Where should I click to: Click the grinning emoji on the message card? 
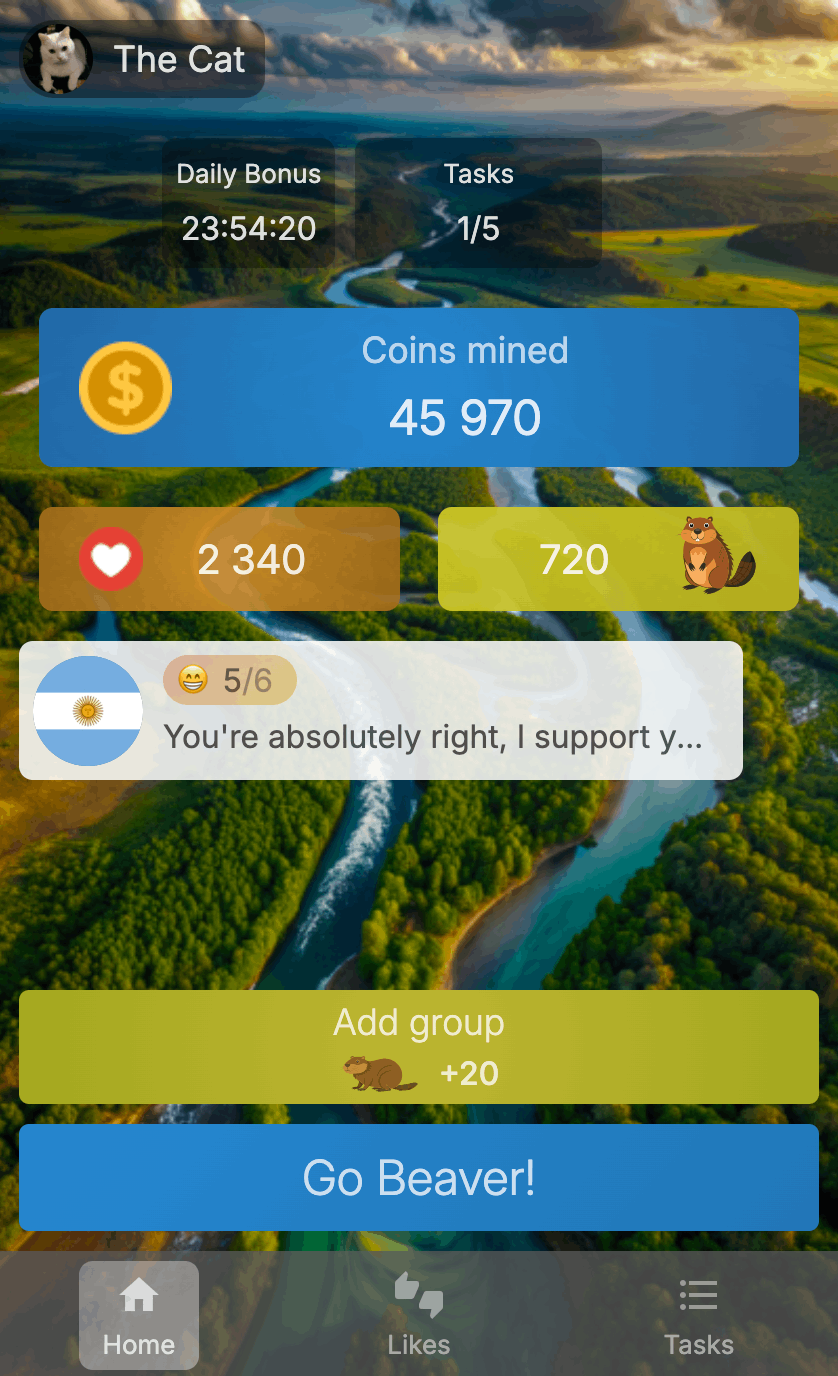pyautogui.click(x=192, y=680)
